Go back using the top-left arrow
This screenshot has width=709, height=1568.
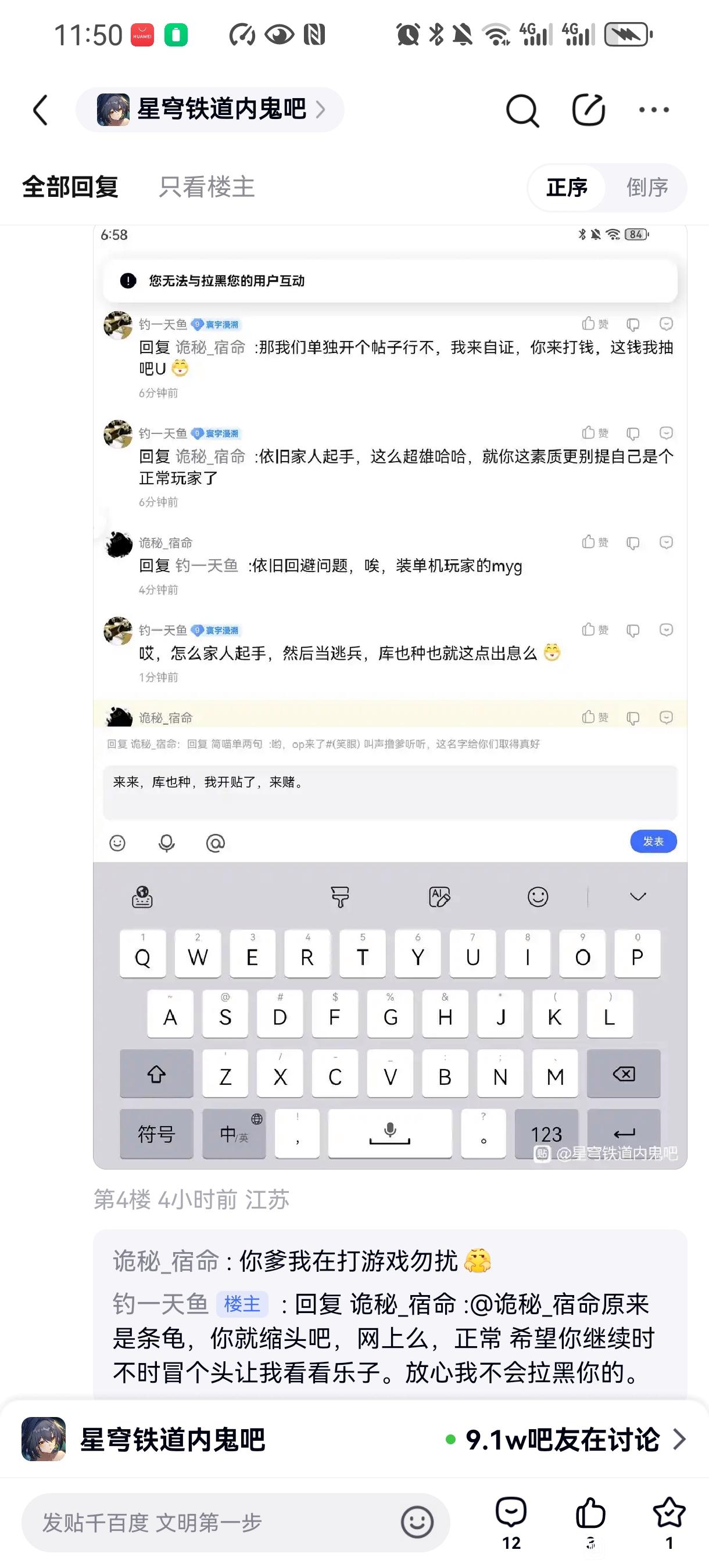pos(41,110)
